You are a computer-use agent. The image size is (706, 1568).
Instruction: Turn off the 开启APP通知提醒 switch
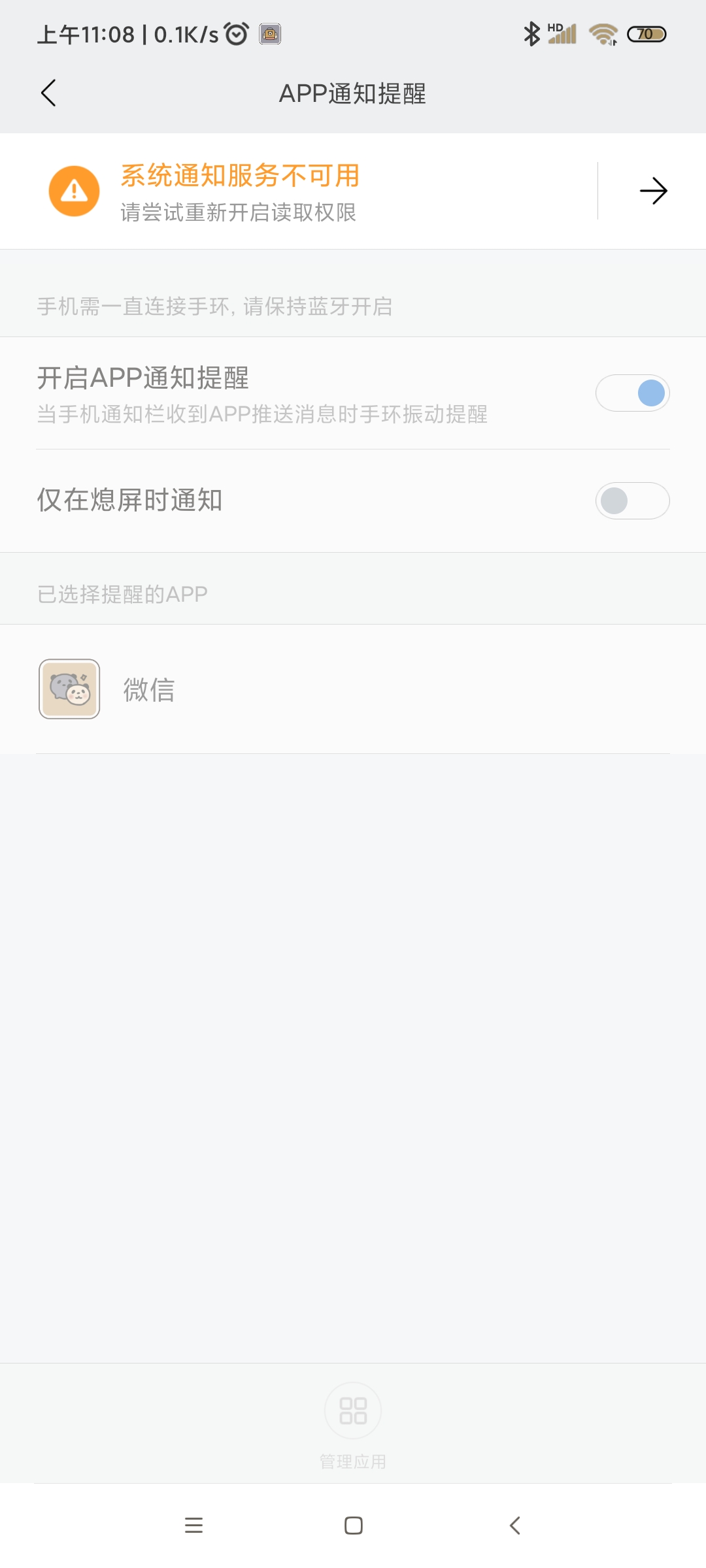(x=632, y=393)
